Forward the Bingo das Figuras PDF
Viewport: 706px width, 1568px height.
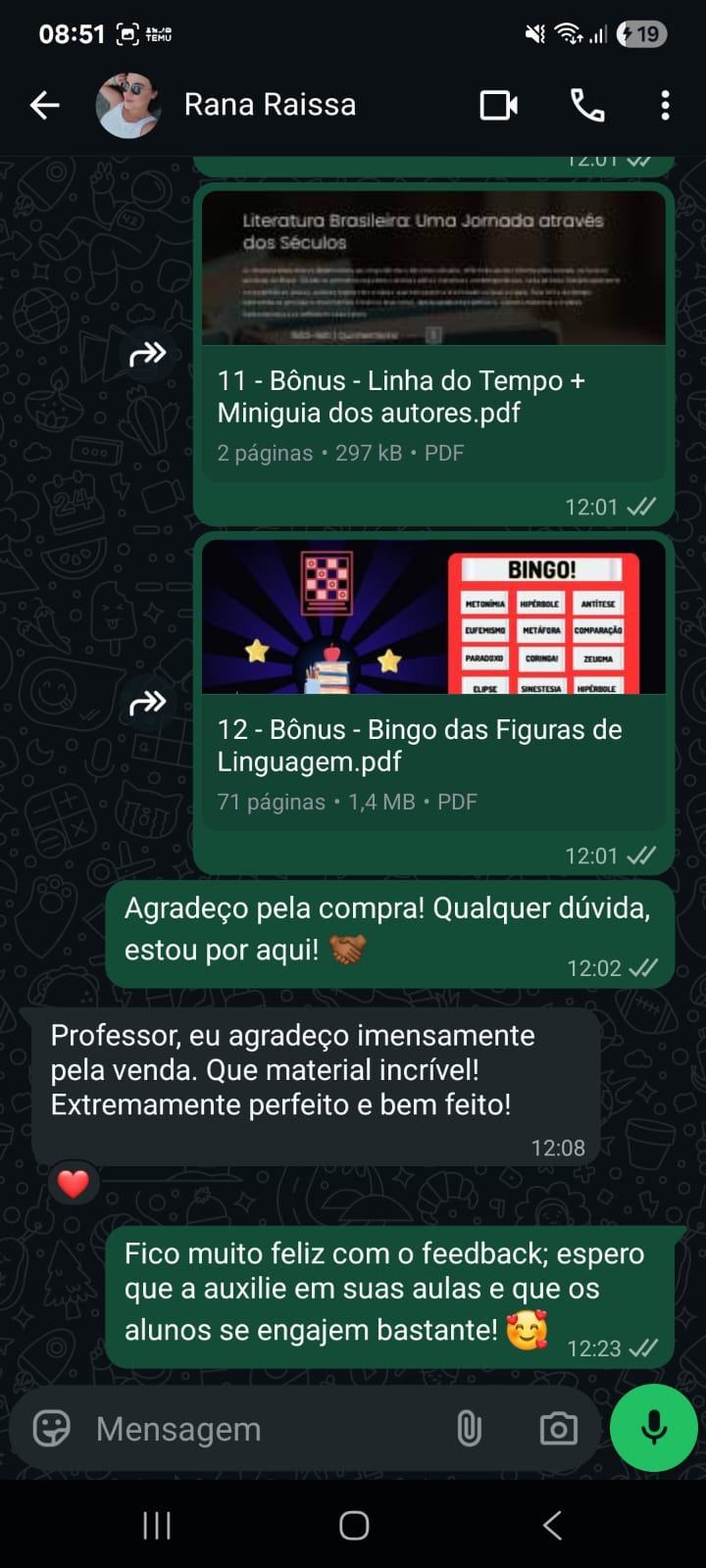coord(148,702)
